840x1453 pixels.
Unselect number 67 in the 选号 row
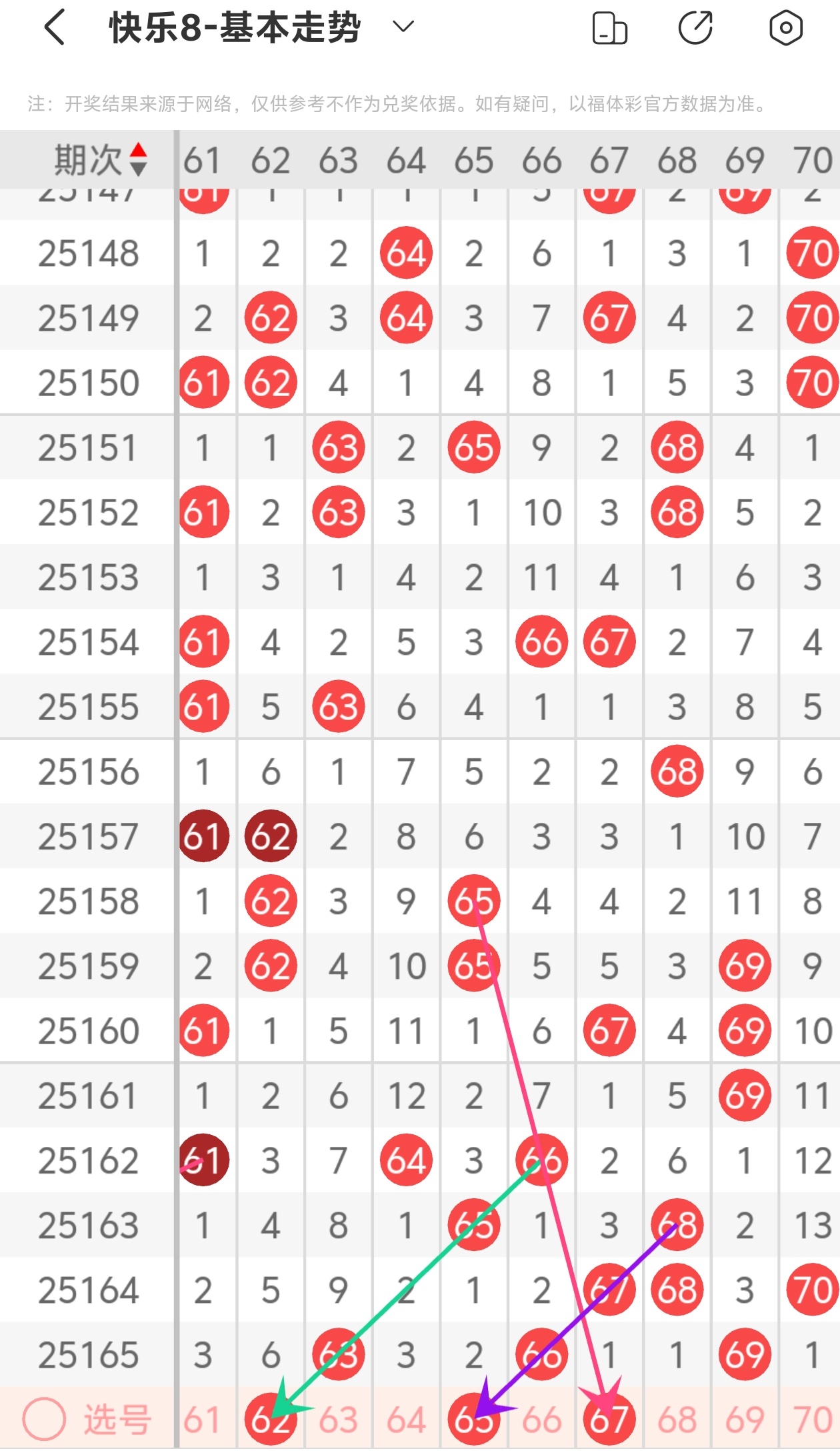point(609,1420)
